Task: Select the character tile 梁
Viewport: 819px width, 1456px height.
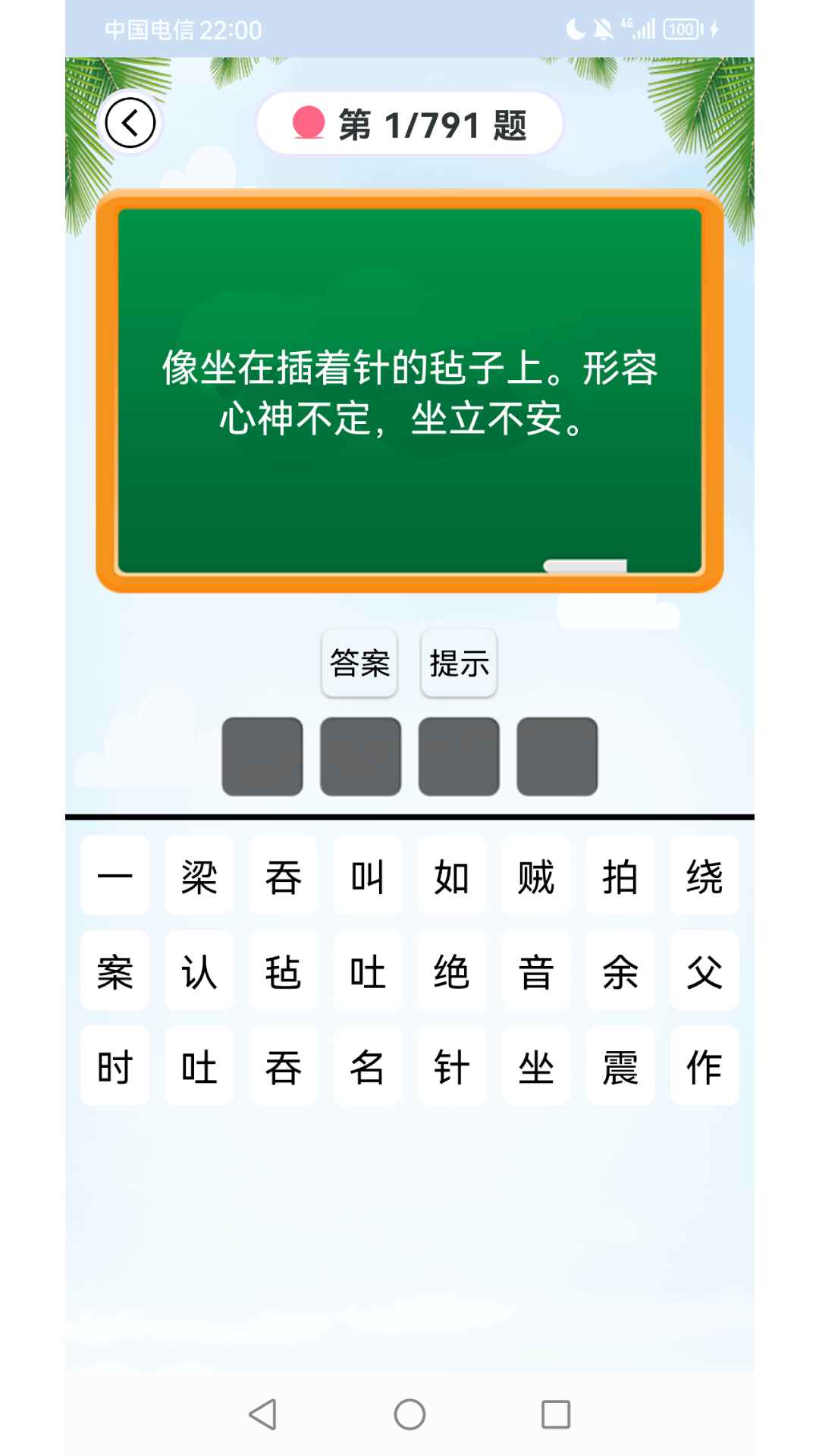Action: 199,877
